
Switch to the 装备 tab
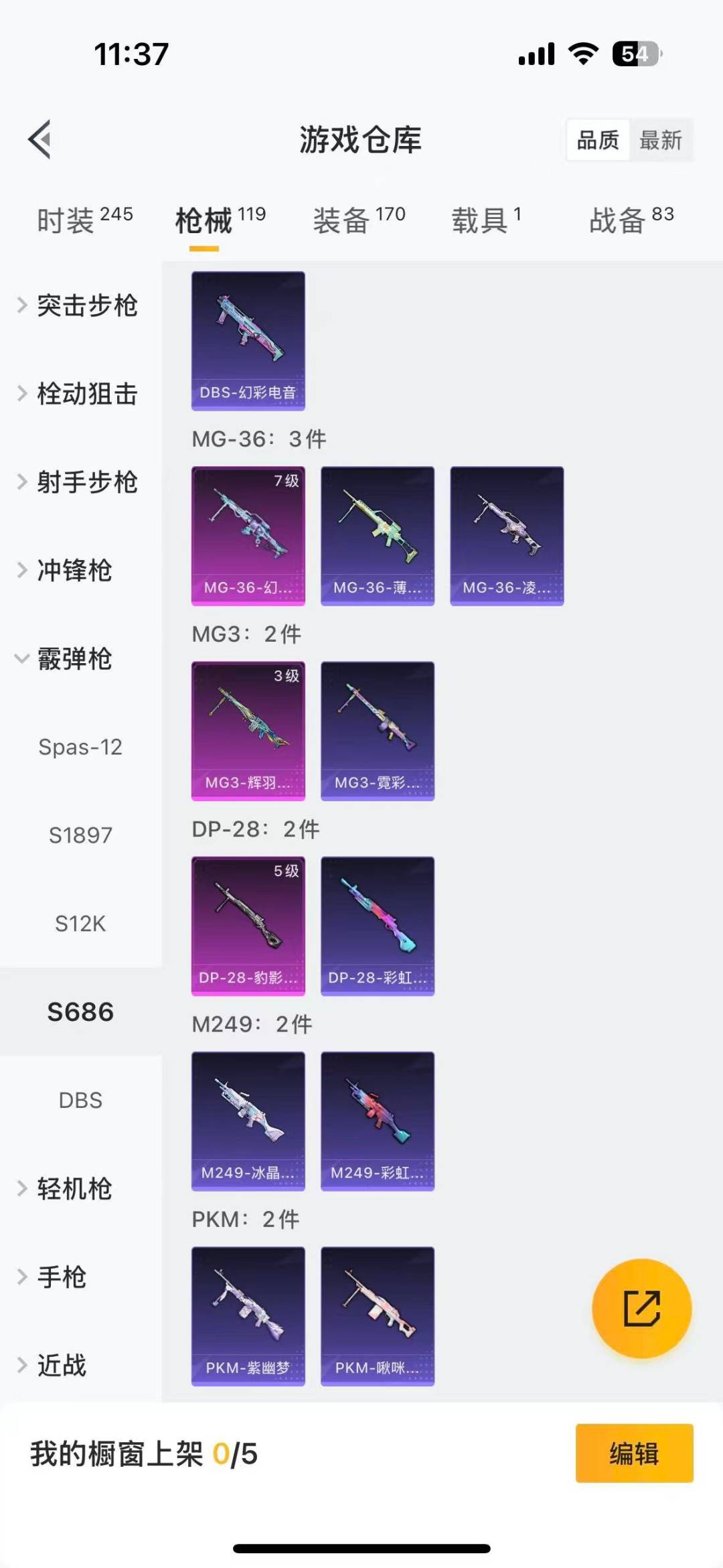(359, 220)
